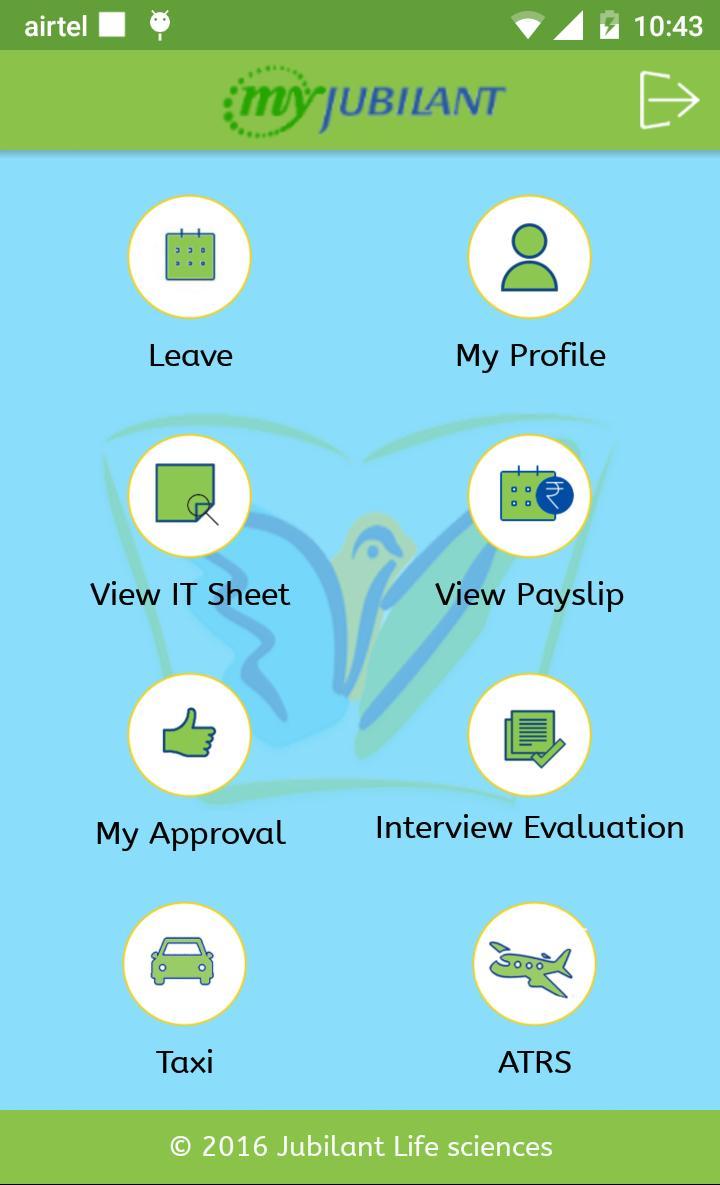Click the My Profile label
The height and width of the screenshot is (1185, 720).
530,353
